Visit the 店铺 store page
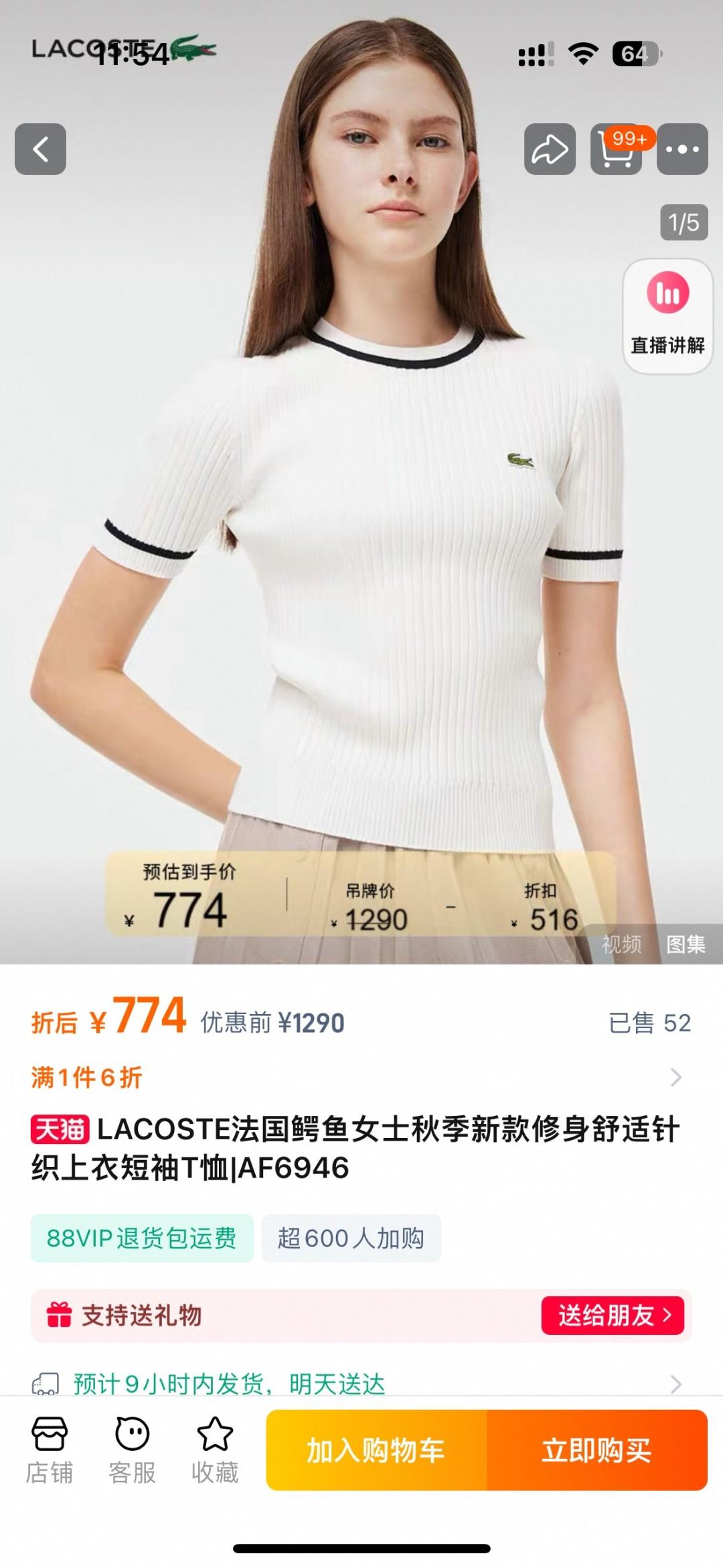Image resolution: width=723 pixels, height=1568 pixels. point(50,1449)
